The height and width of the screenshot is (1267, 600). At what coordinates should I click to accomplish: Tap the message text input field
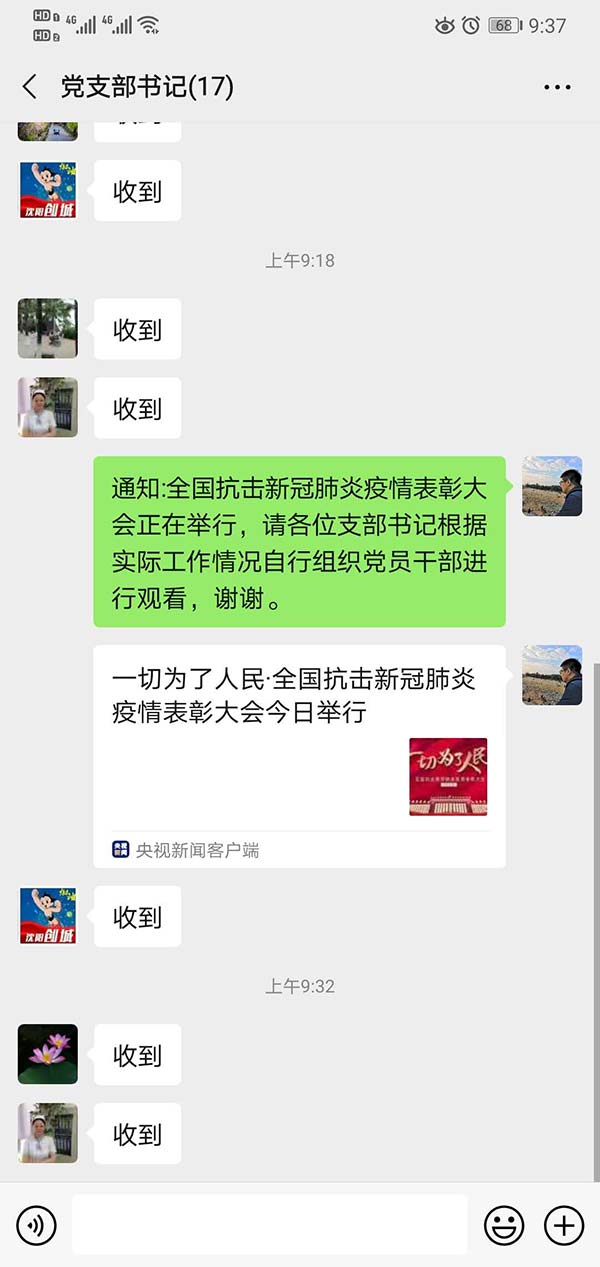[x=269, y=1224]
